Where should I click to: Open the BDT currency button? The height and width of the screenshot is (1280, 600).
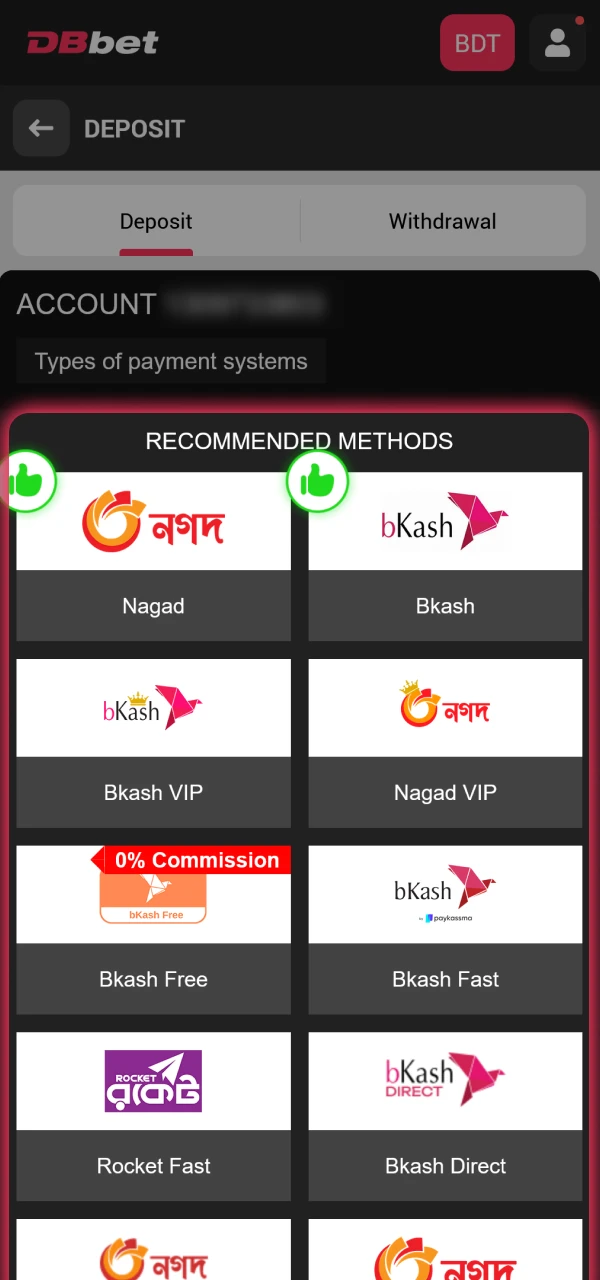click(x=477, y=43)
